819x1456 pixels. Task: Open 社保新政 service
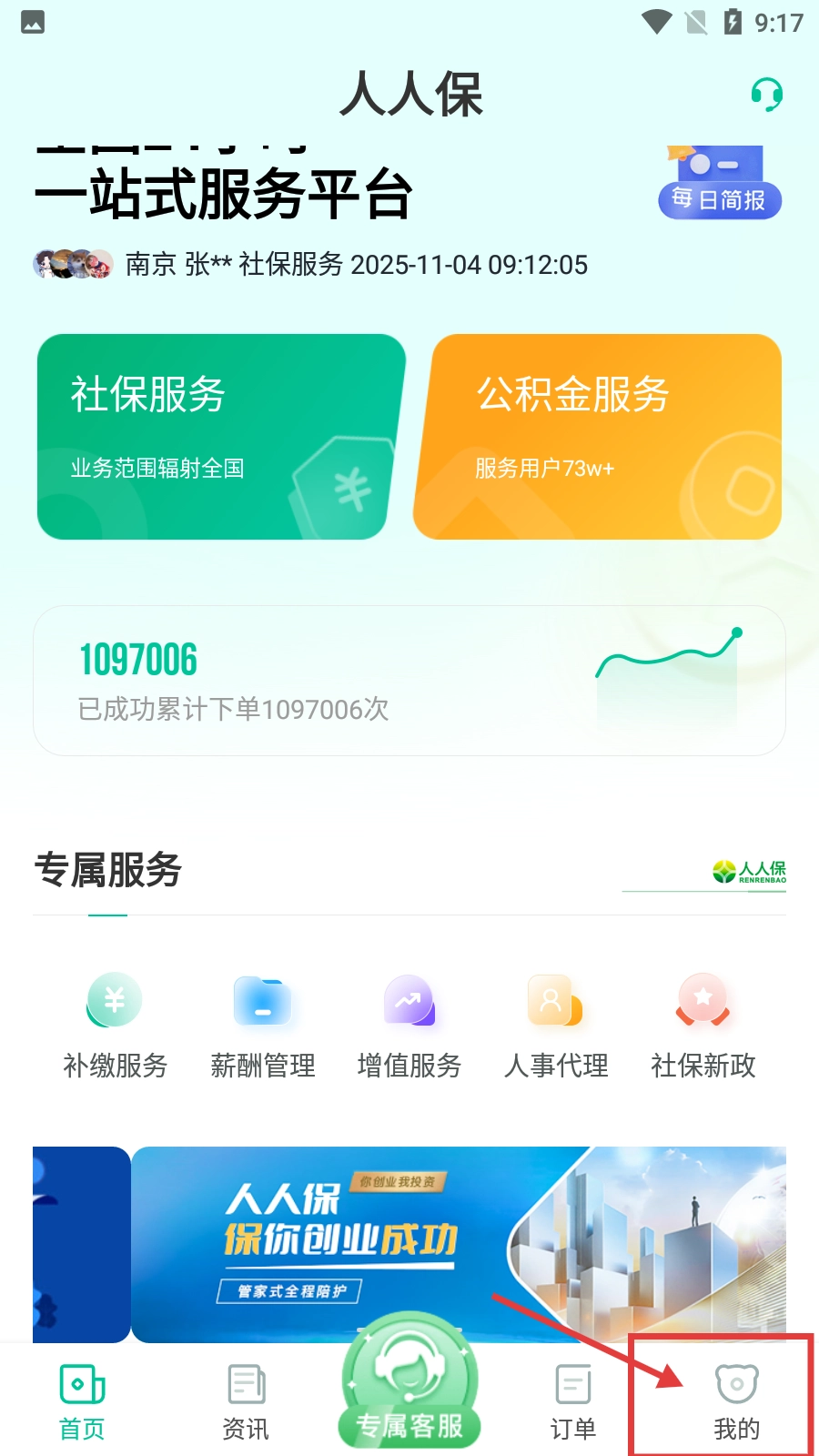pos(703,1025)
